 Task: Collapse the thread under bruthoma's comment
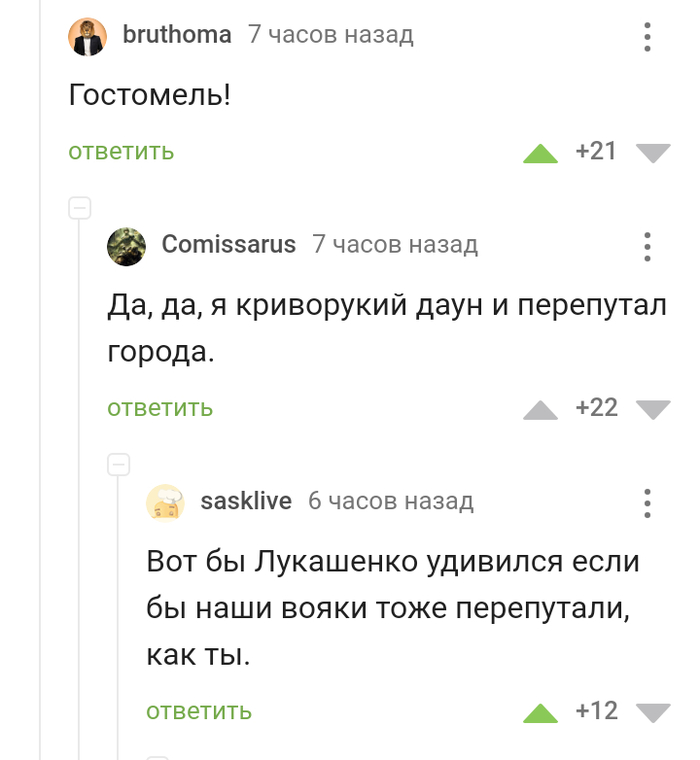click(x=79, y=209)
